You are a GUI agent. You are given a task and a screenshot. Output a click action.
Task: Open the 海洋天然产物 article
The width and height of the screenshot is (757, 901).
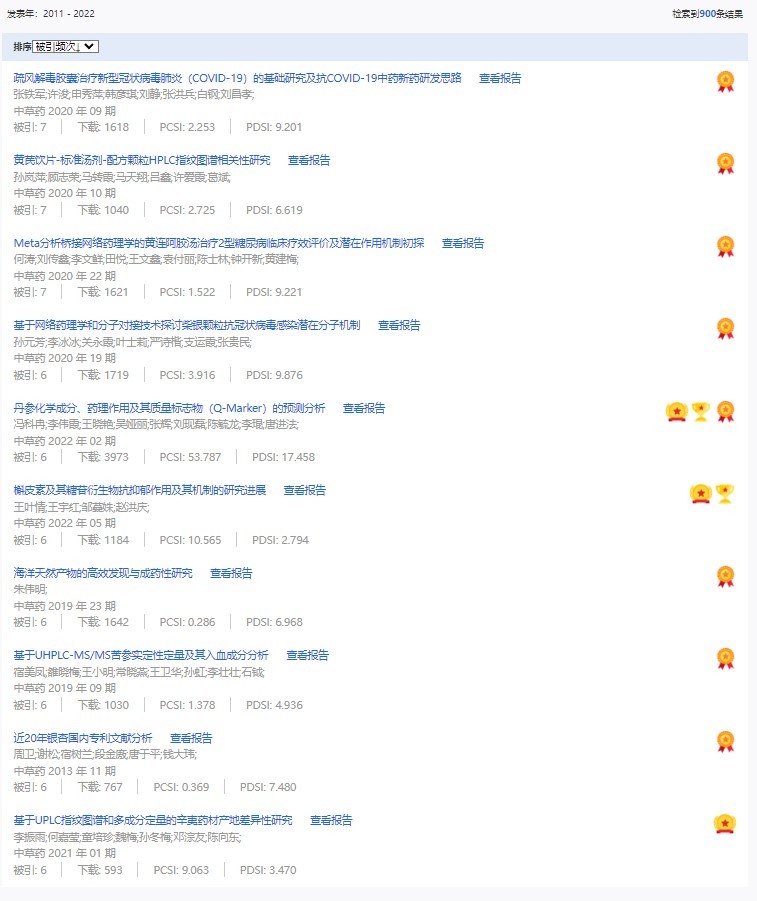click(x=103, y=573)
